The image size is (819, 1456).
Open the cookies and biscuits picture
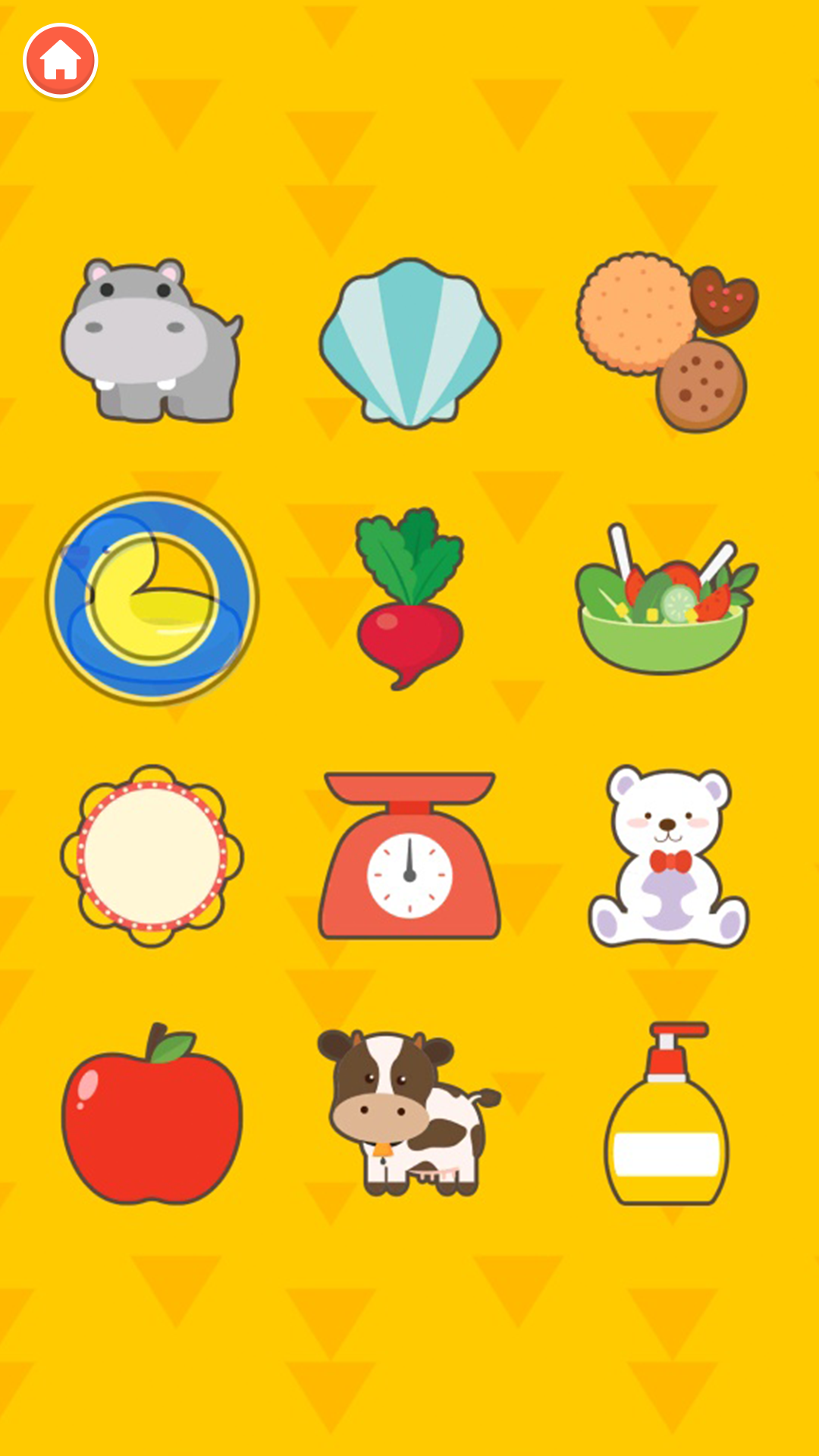[x=667, y=341]
